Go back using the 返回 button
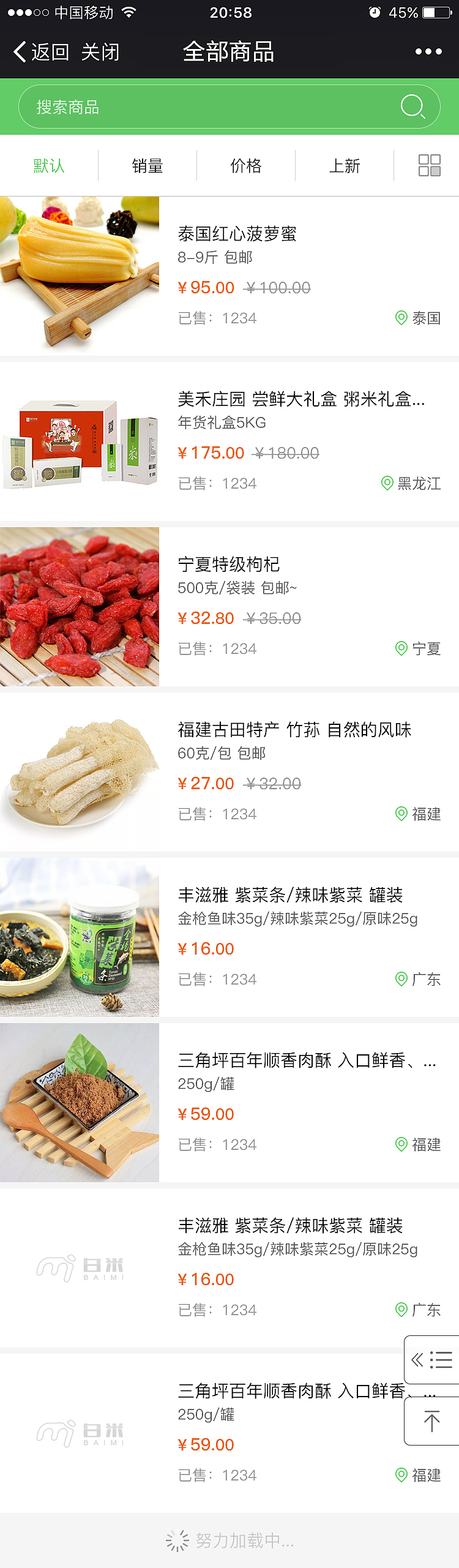Viewport: 459px width, 1568px height. coord(40,52)
